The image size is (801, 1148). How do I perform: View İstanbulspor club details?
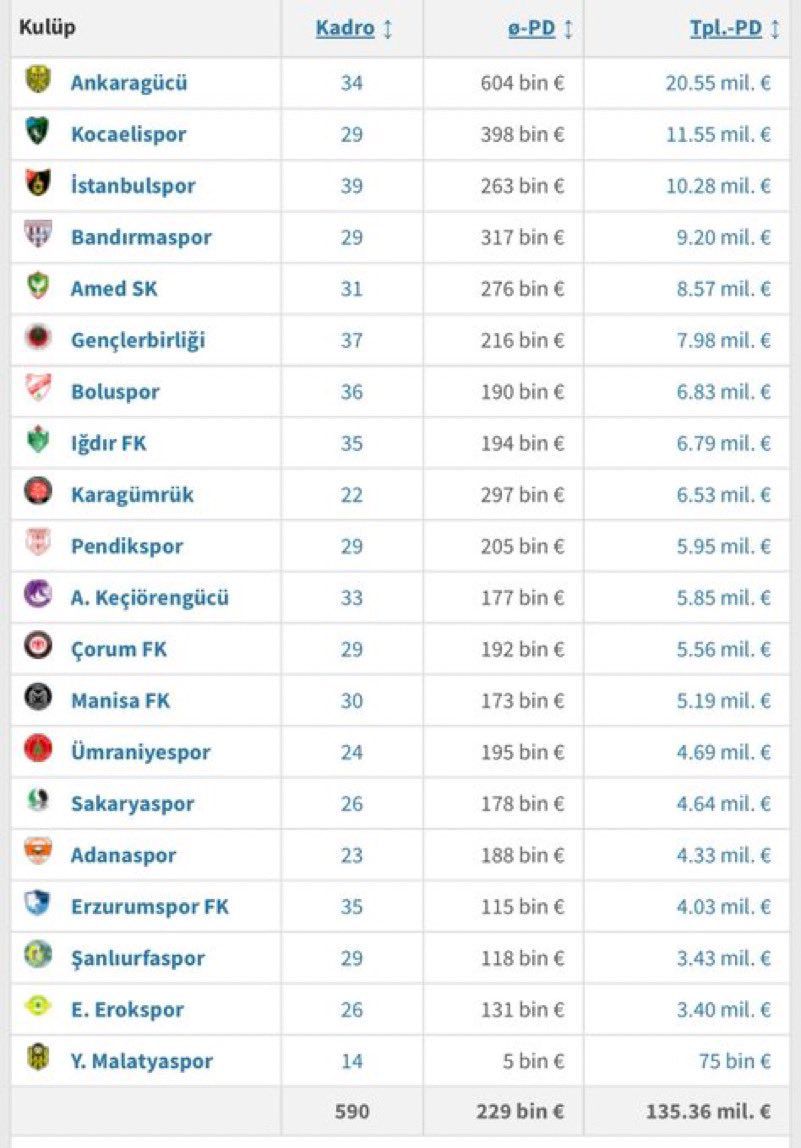(x=133, y=186)
